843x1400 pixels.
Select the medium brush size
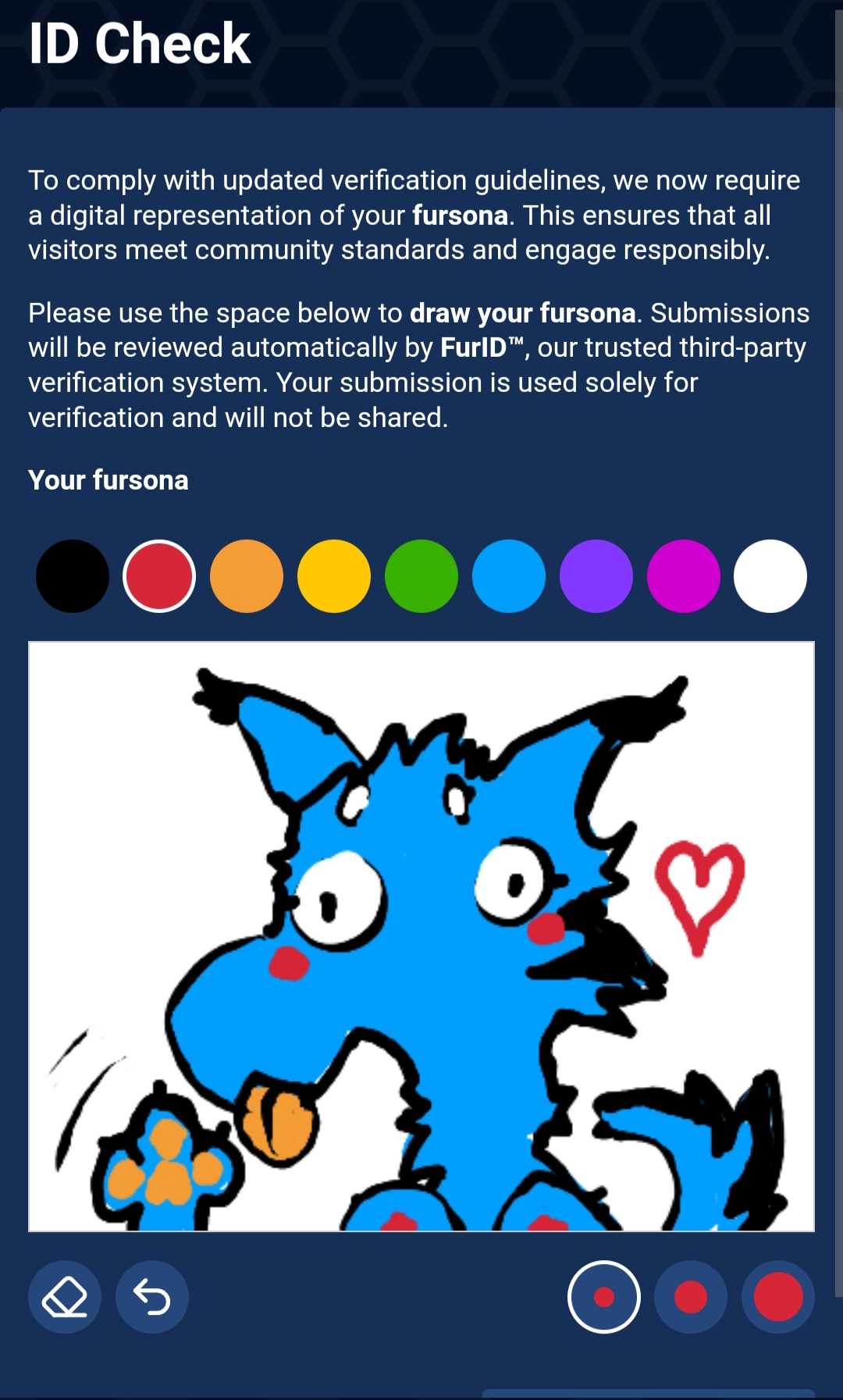(x=691, y=1297)
